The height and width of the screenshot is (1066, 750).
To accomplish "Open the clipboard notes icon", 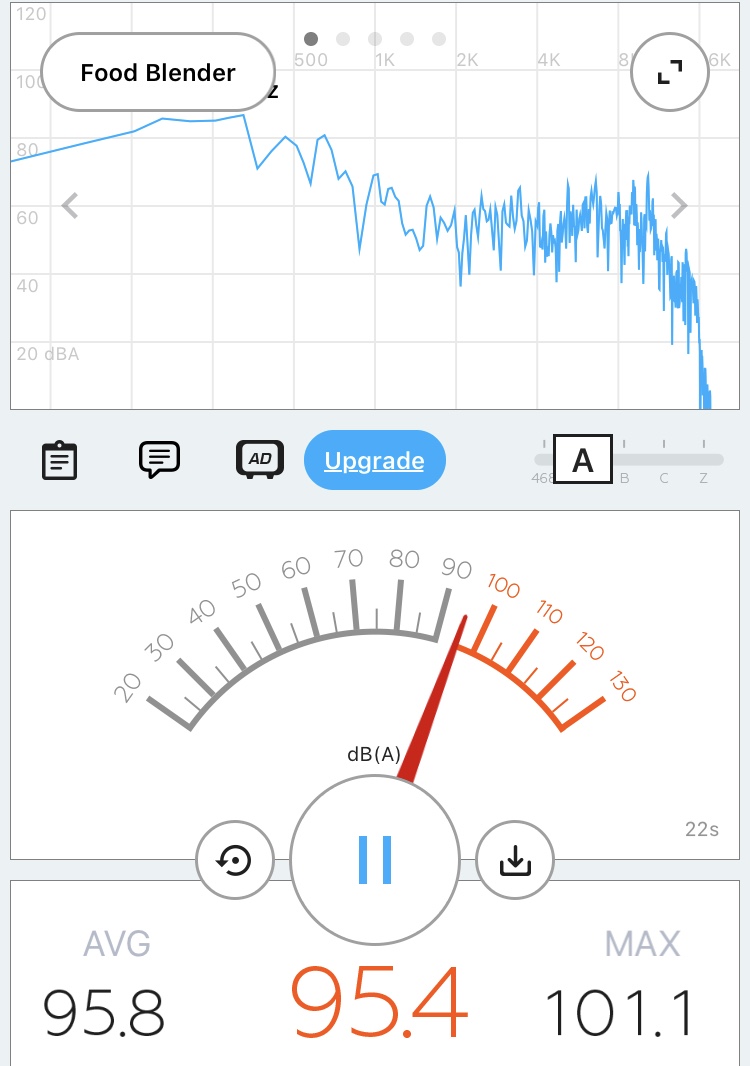I will tap(60, 460).
